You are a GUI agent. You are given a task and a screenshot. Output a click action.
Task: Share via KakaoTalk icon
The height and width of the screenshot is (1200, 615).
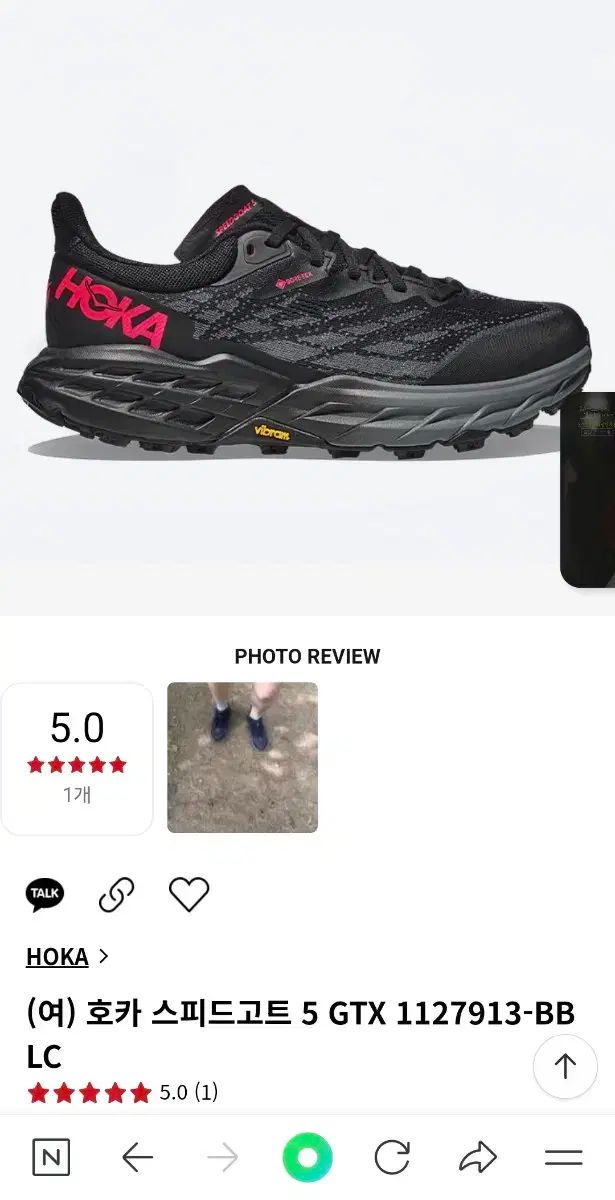(45, 894)
